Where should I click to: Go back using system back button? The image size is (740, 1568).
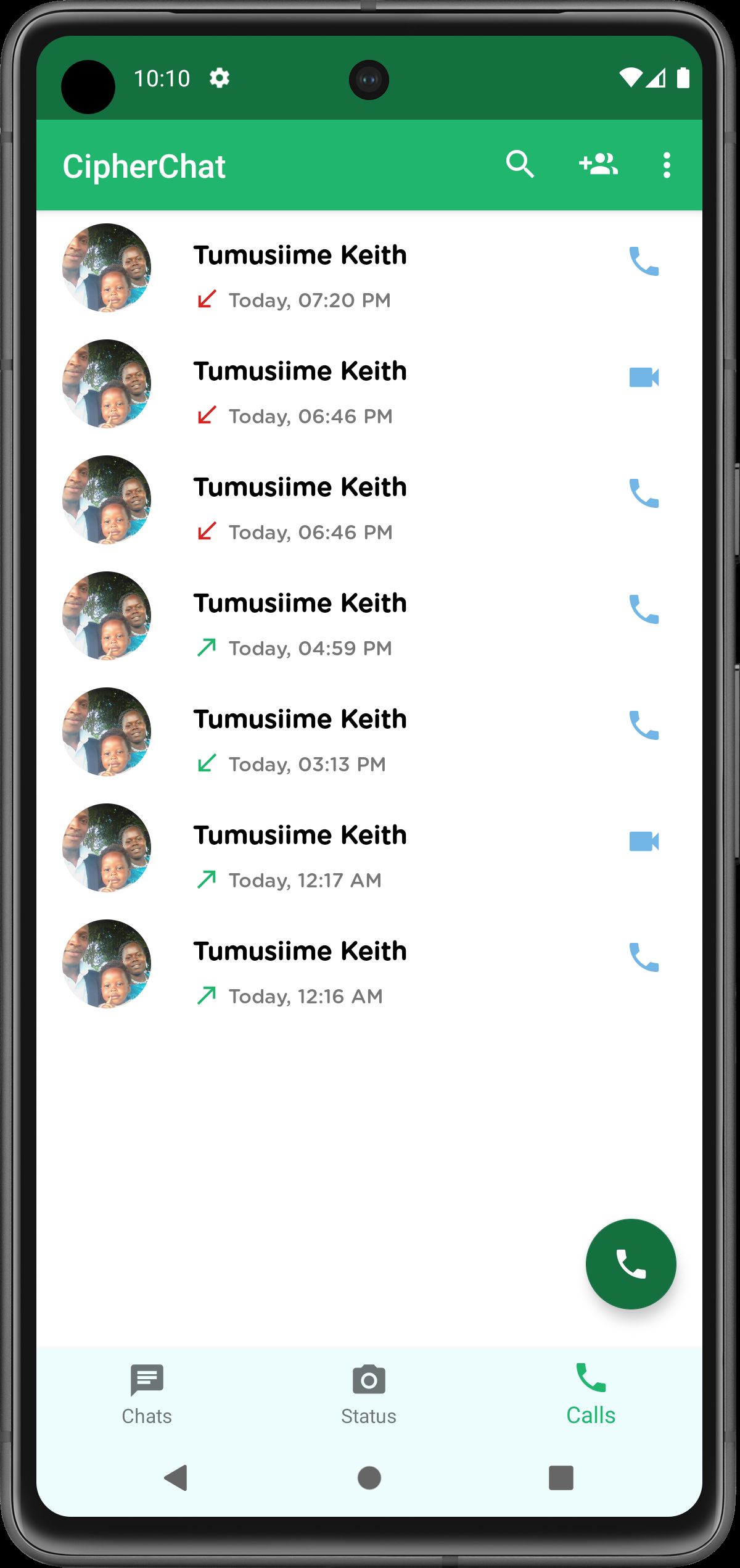coord(176,1478)
